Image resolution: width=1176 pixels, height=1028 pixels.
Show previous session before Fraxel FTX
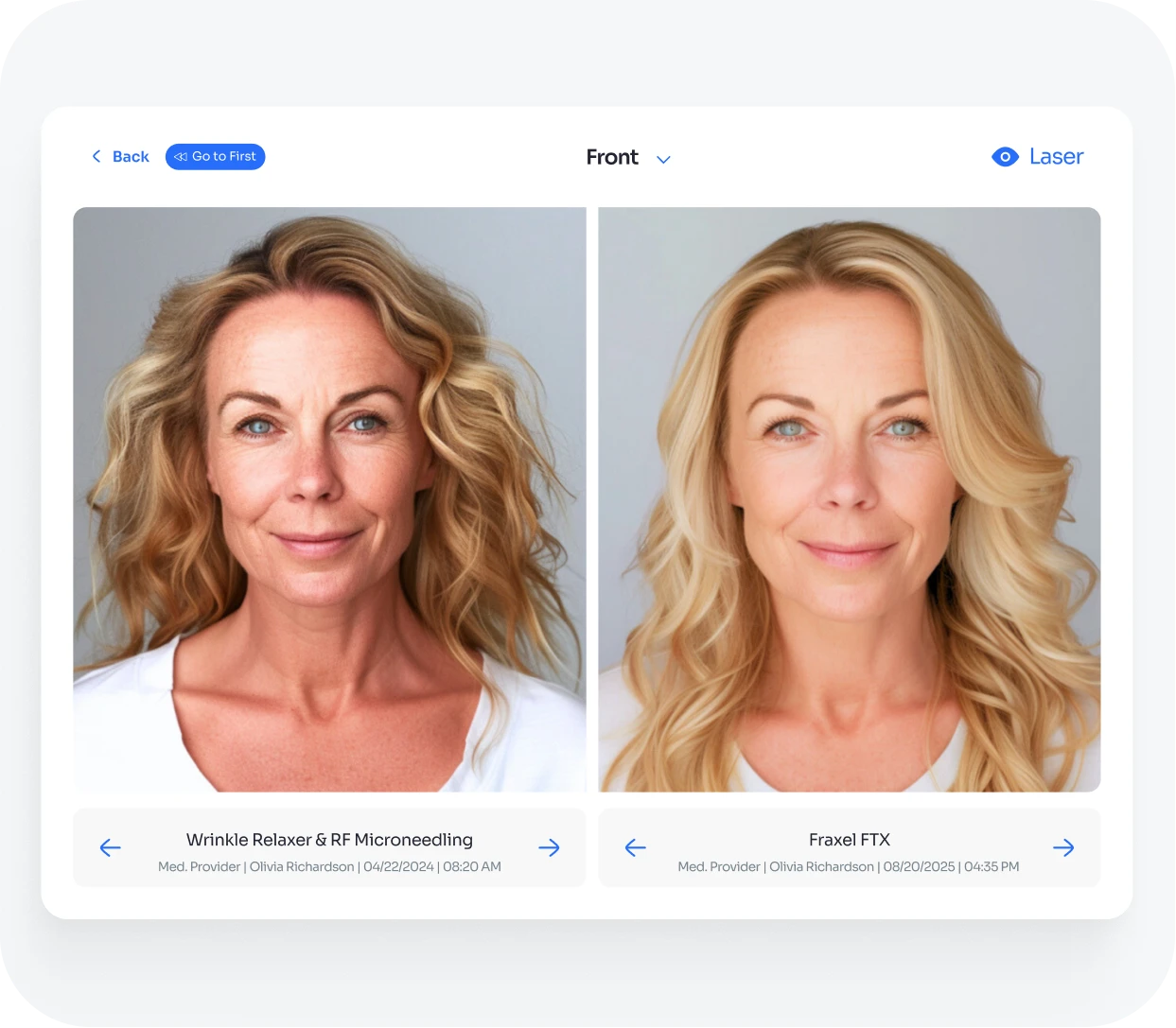(636, 848)
